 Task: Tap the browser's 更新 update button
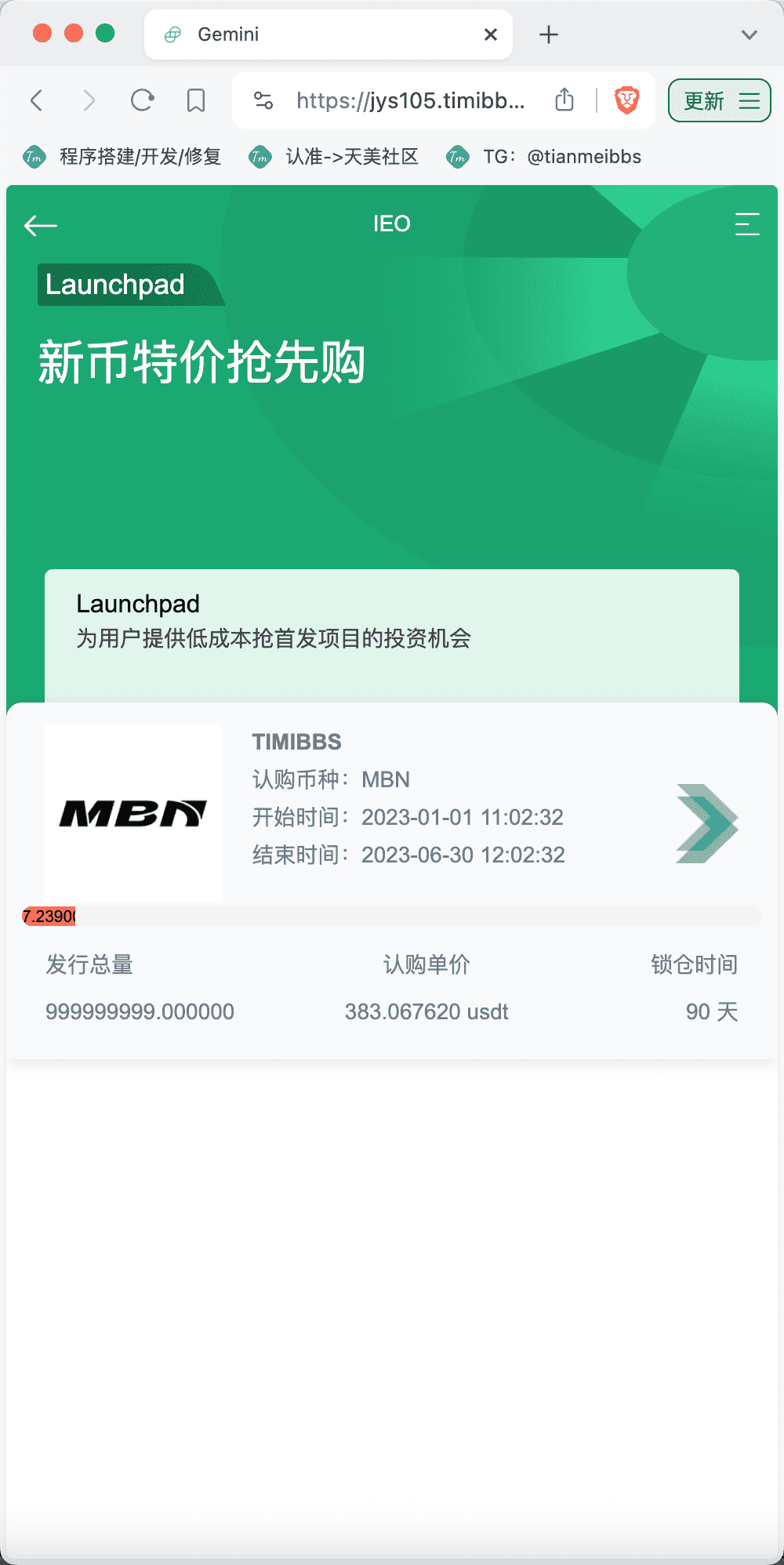tap(720, 100)
